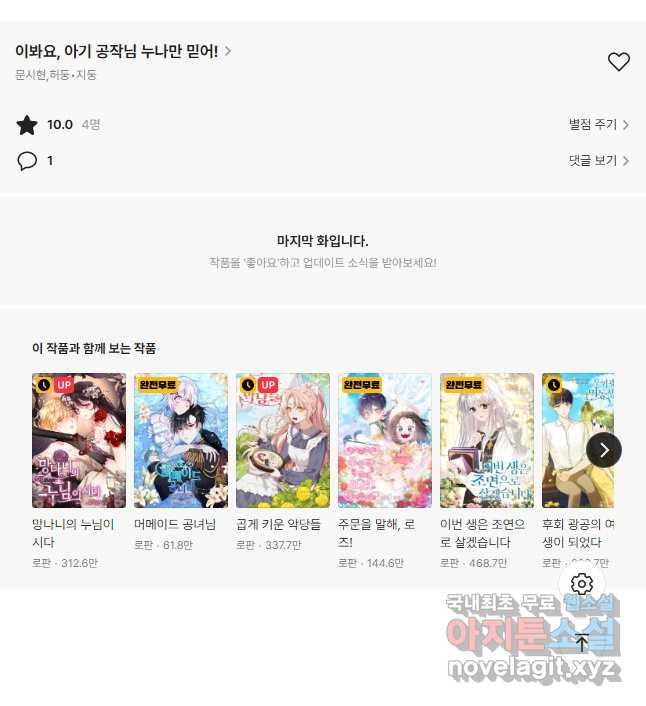This screenshot has height=706, width=646.
Task: Open 별점 주기 to rate
Action: tap(598, 125)
